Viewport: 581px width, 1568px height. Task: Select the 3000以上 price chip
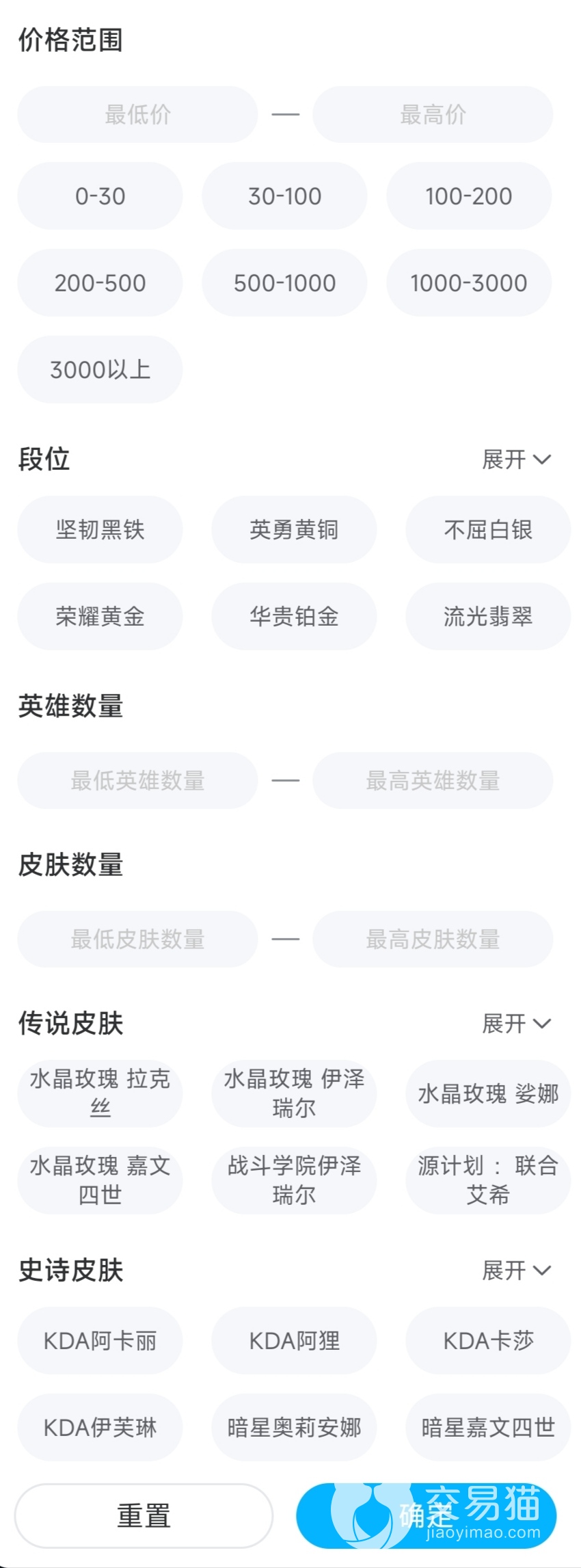click(100, 370)
